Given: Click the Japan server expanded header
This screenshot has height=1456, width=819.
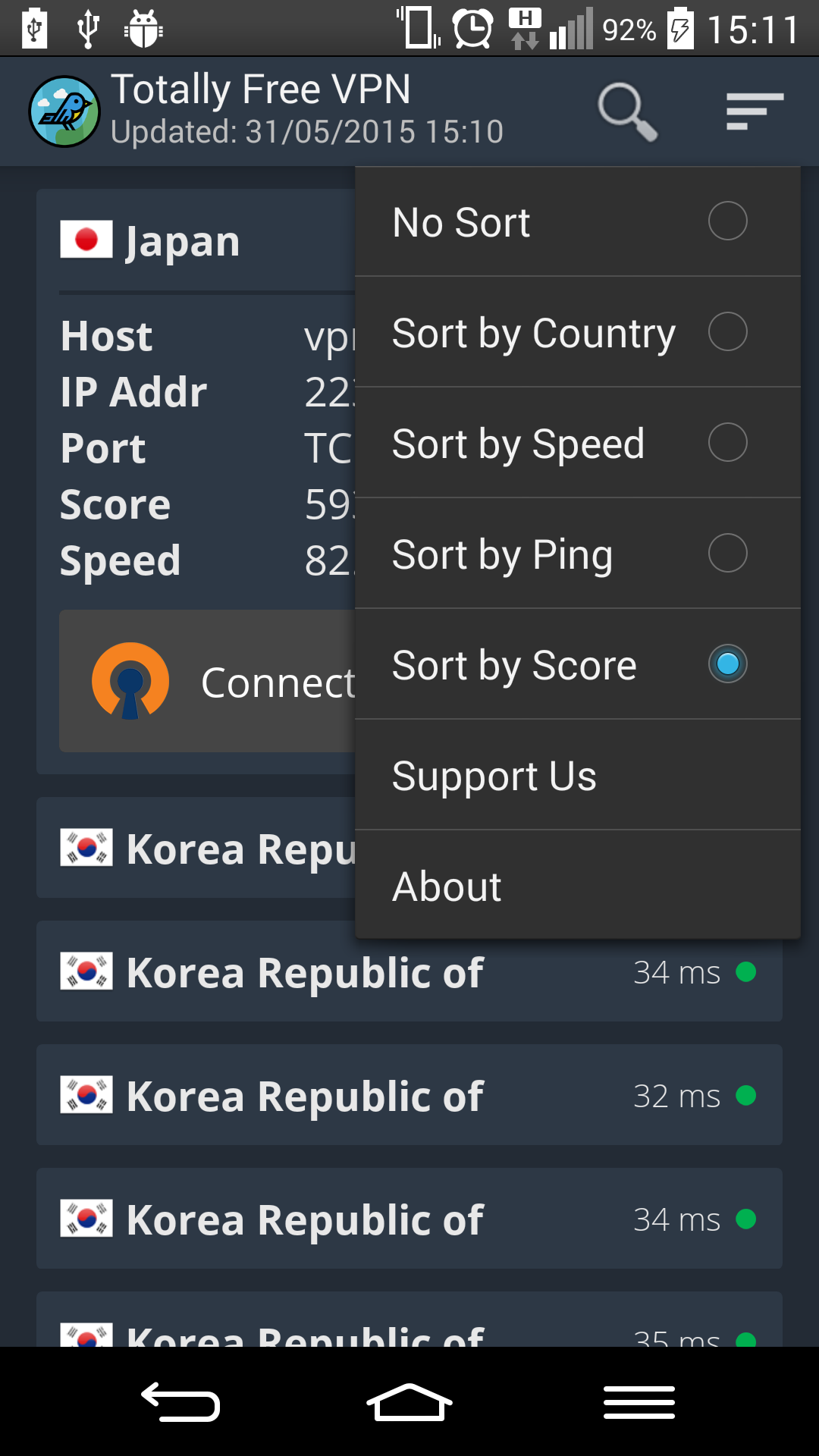Looking at the screenshot, I should coord(182,240).
